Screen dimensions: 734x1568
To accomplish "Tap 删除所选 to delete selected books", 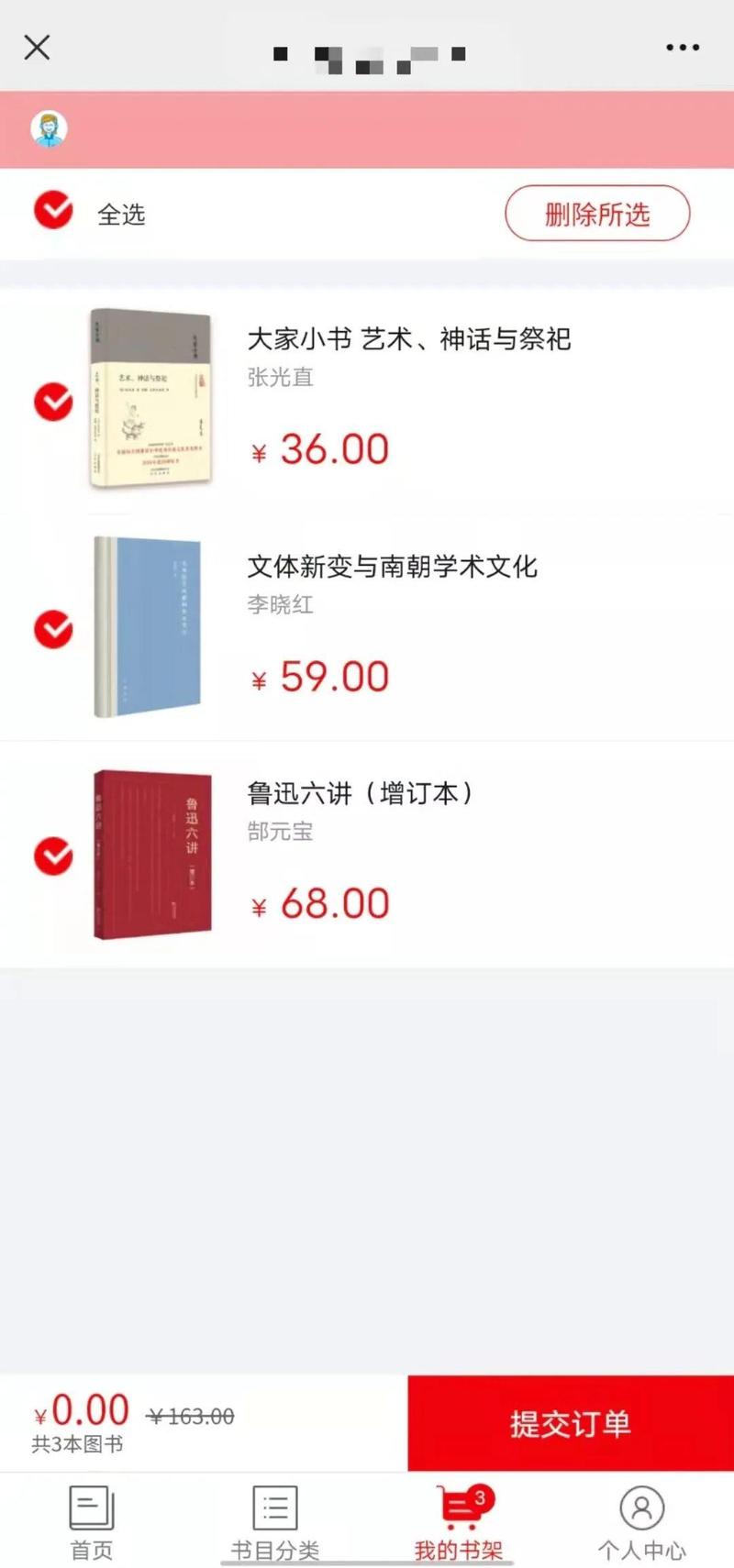I will [x=597, y=214].
